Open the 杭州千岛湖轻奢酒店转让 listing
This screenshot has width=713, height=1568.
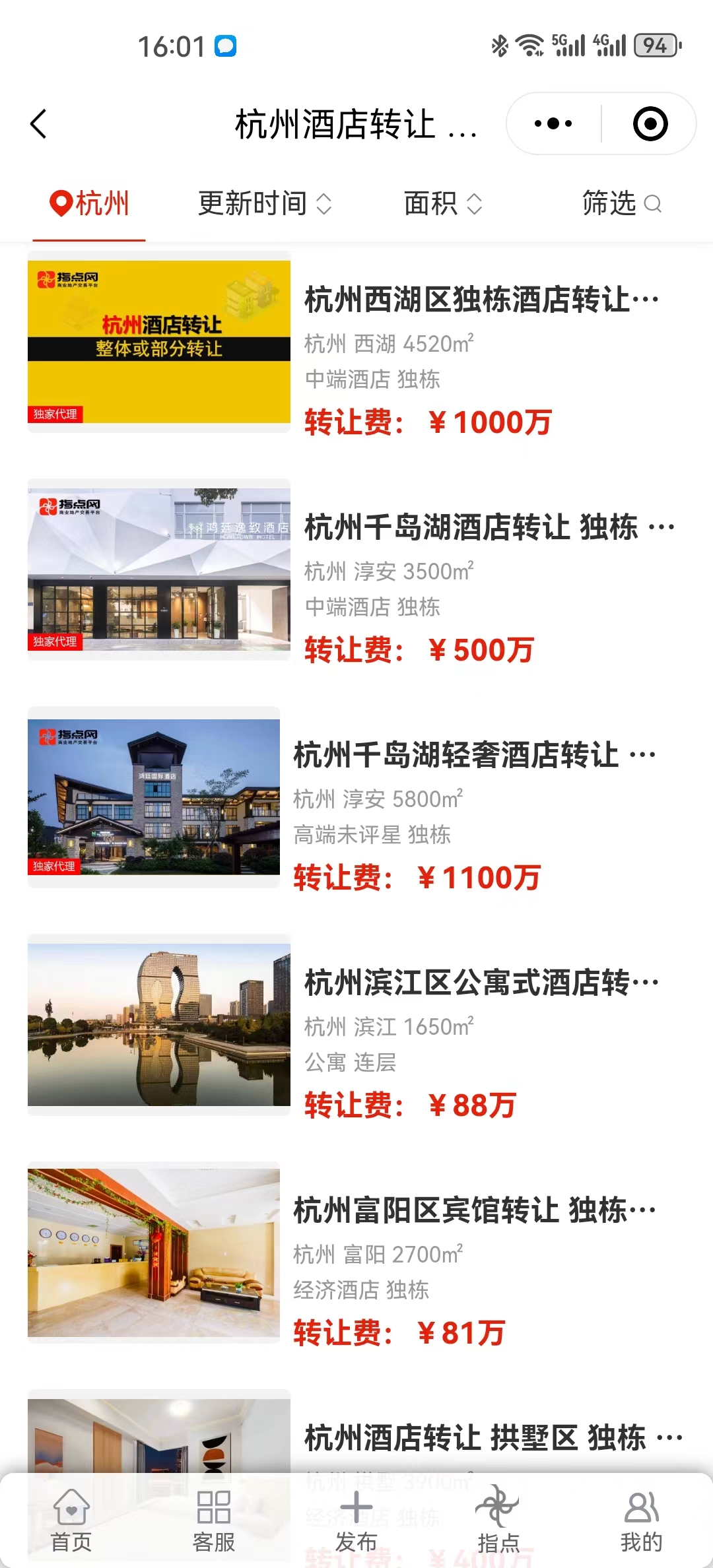pos(474,756)
